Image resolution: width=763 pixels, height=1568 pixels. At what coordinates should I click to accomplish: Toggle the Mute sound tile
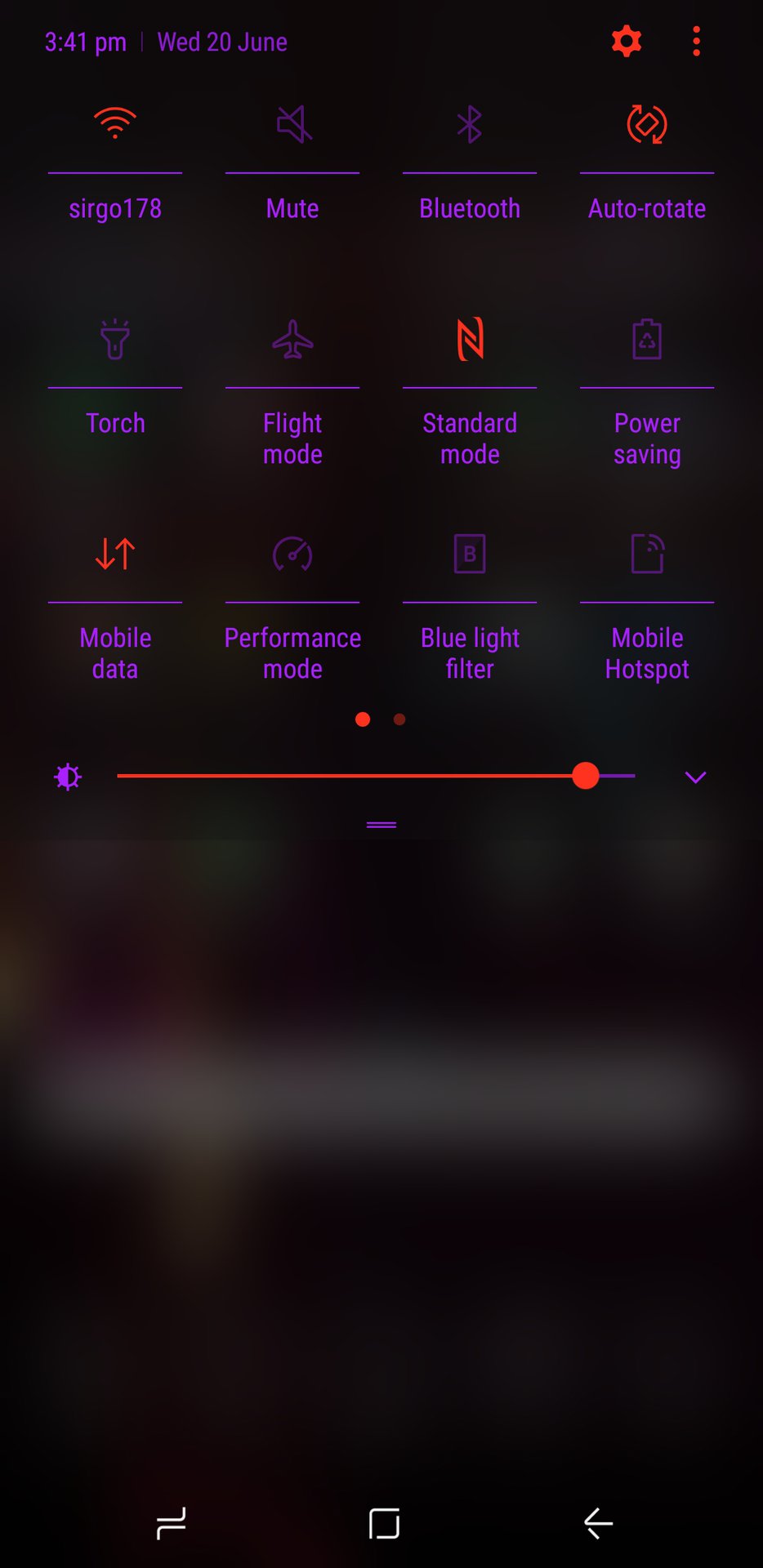click(292, 125)
